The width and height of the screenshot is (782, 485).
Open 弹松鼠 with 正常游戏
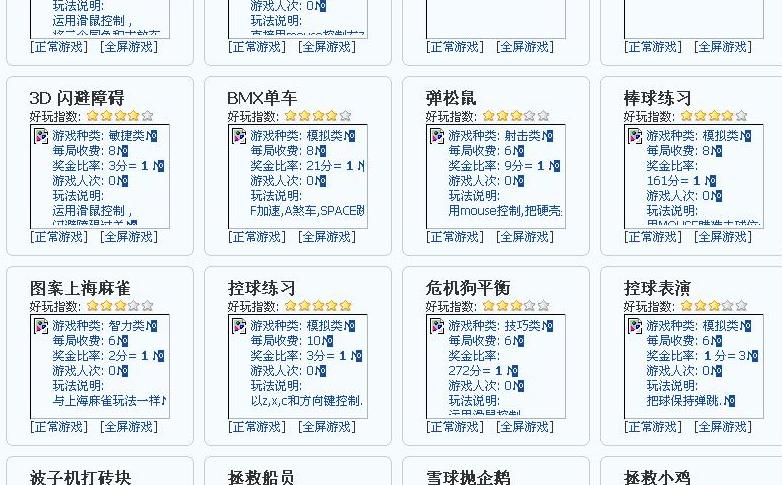tap(455, 237)
